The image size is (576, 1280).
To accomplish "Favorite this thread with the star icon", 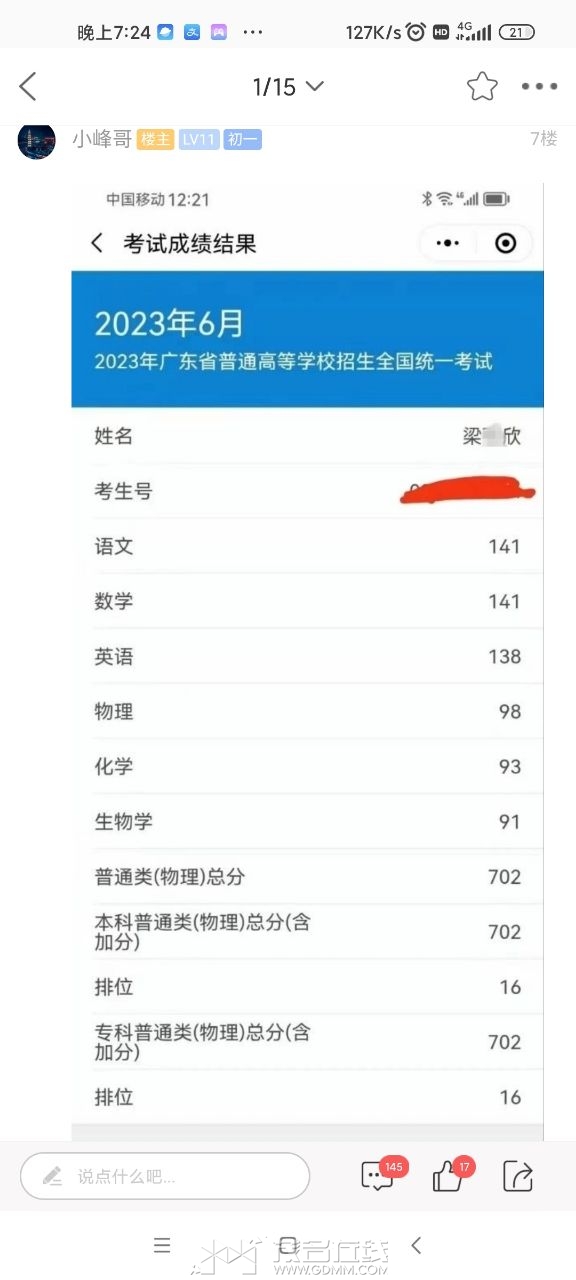I will (x=482, y=87).
